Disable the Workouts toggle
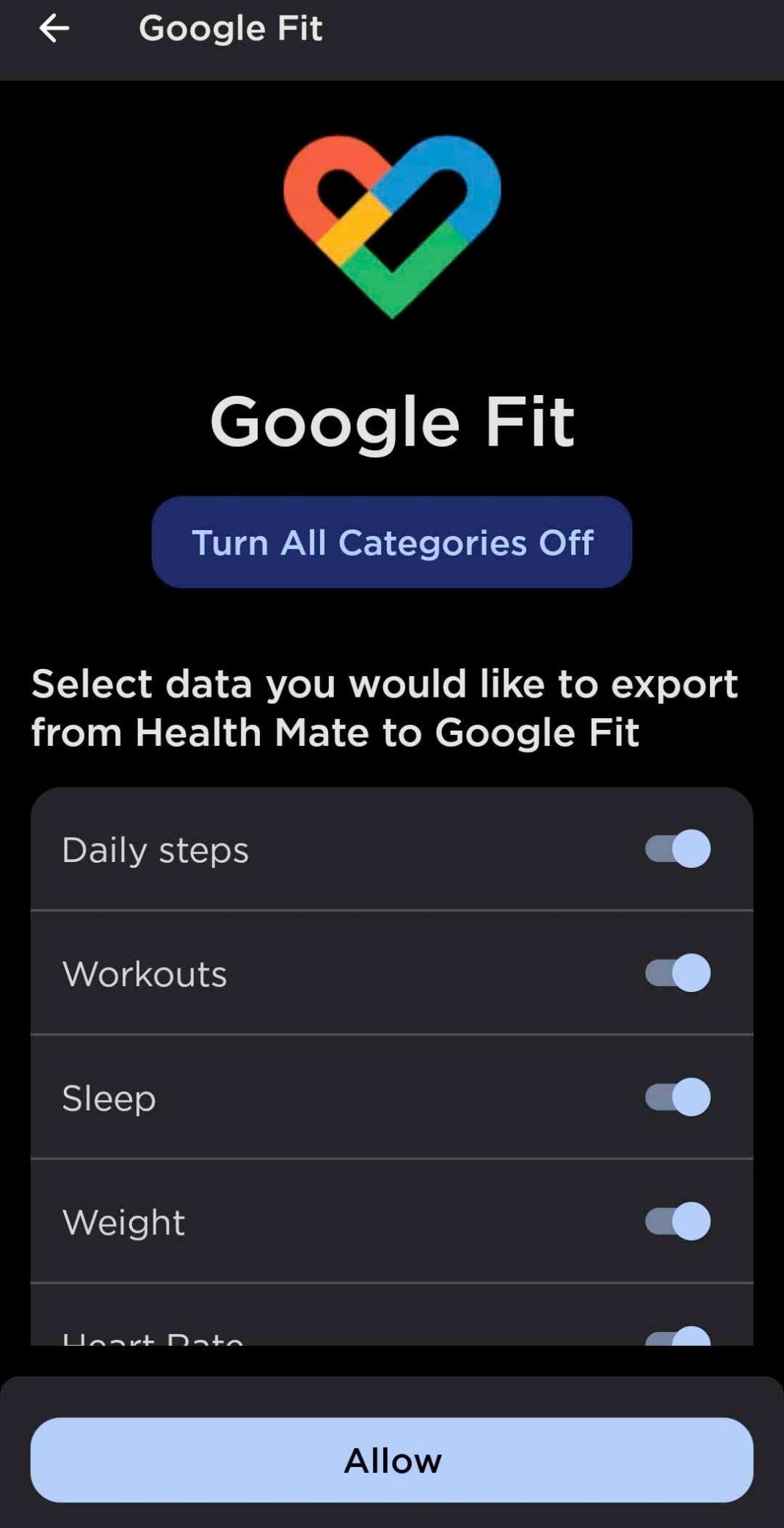 tap(675, 973)
